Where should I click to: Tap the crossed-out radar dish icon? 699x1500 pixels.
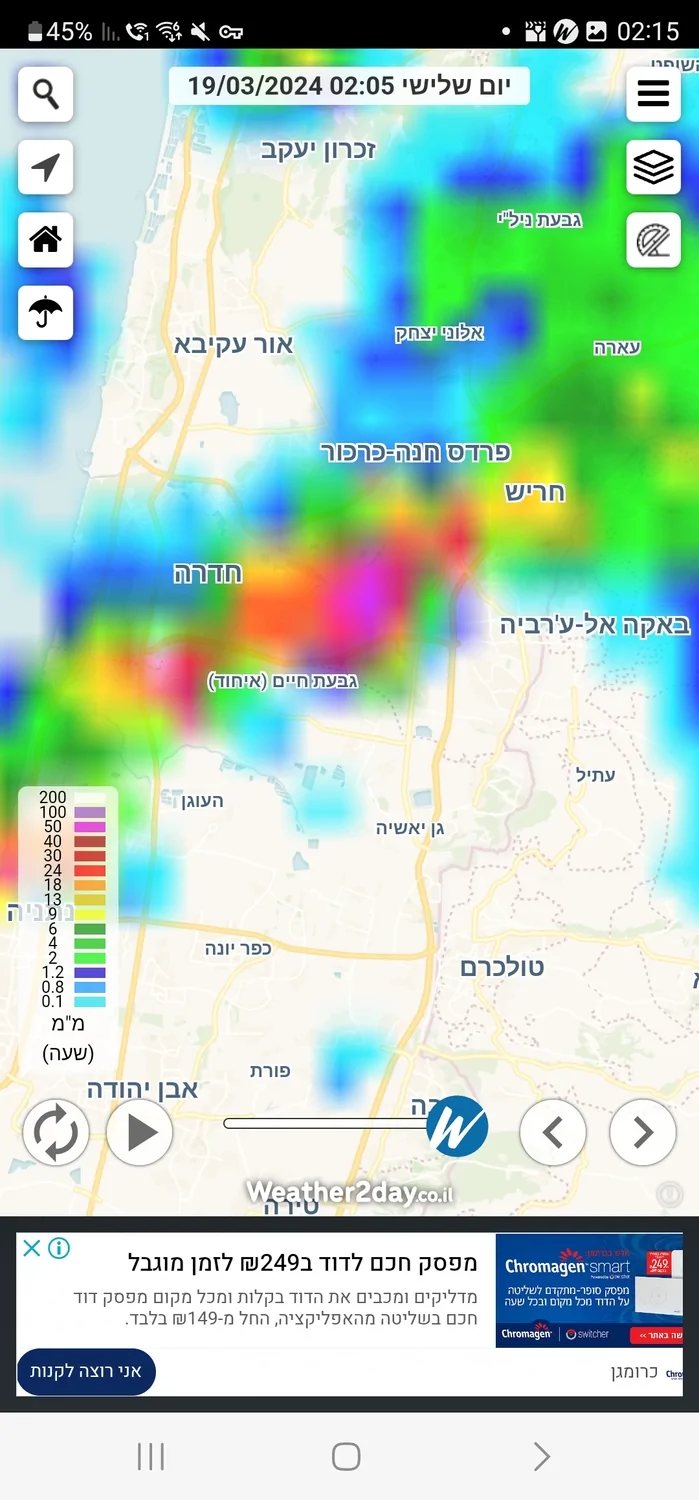coord(653,241)
